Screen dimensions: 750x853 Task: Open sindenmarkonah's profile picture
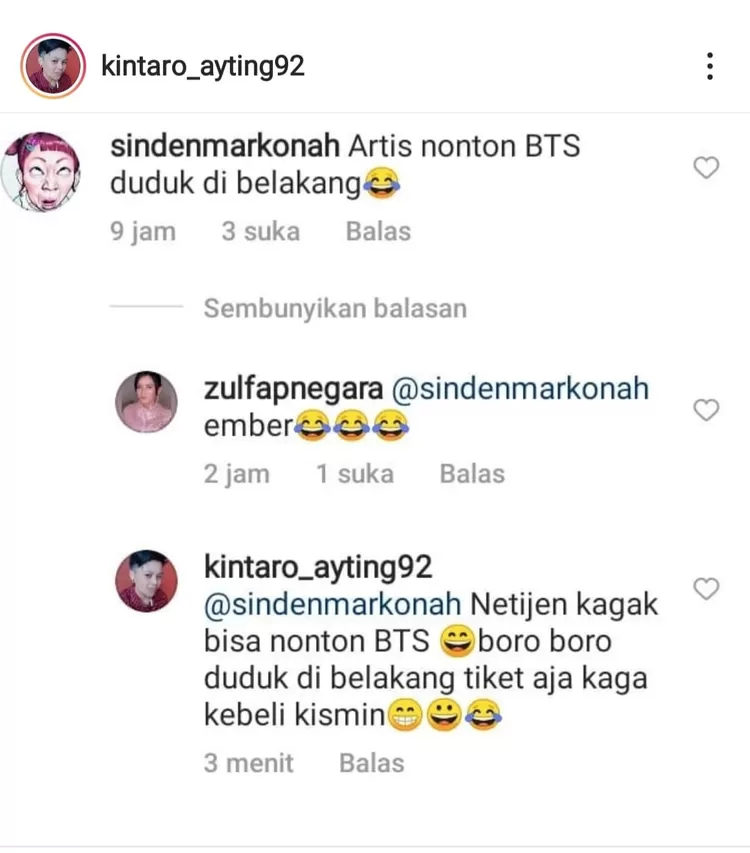tap(41, 172)
